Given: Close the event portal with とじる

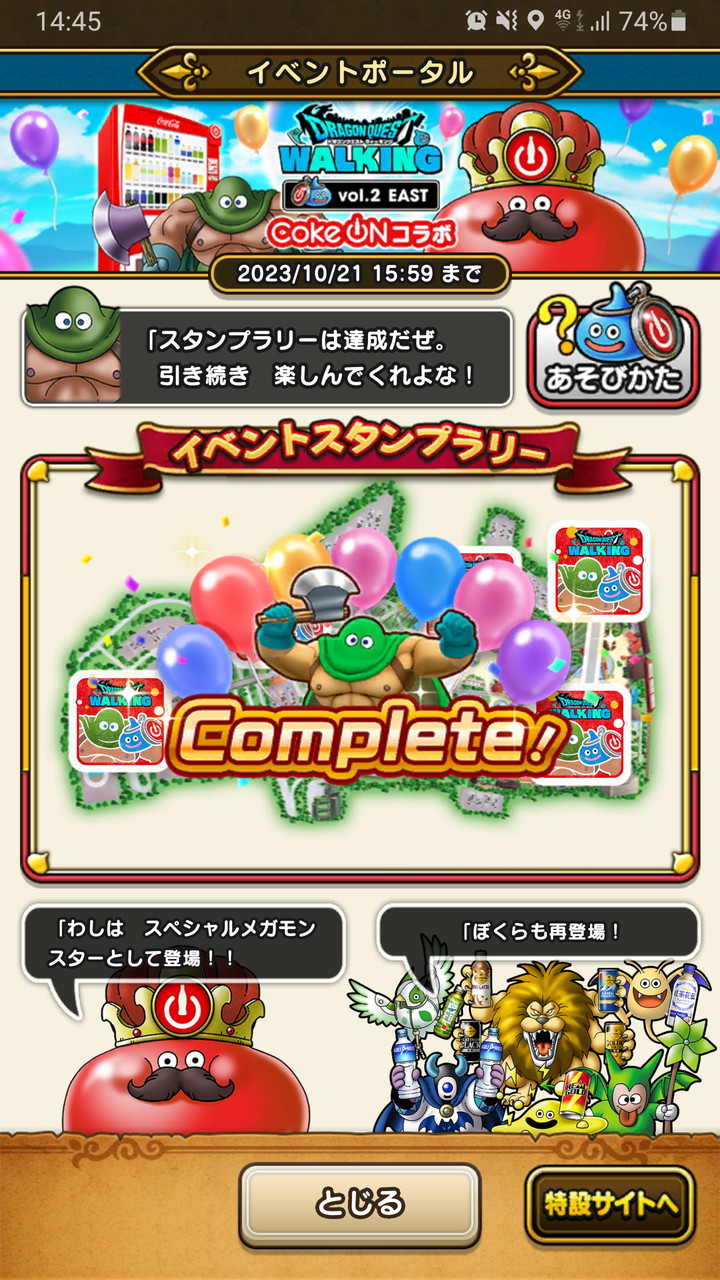Looking at the screenshot, I should click(359, 1204).
